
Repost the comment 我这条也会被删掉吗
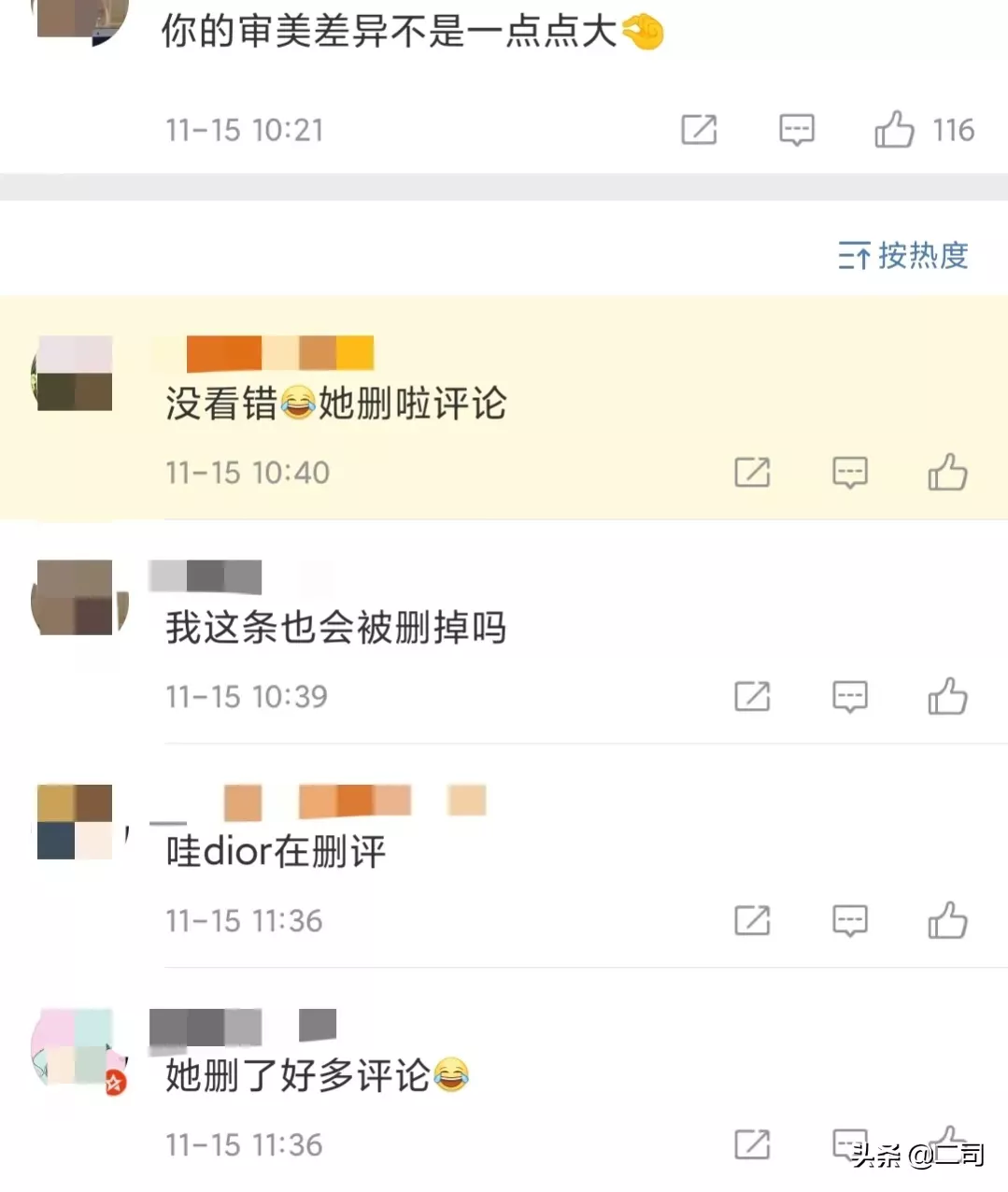[x=752, y=697]
